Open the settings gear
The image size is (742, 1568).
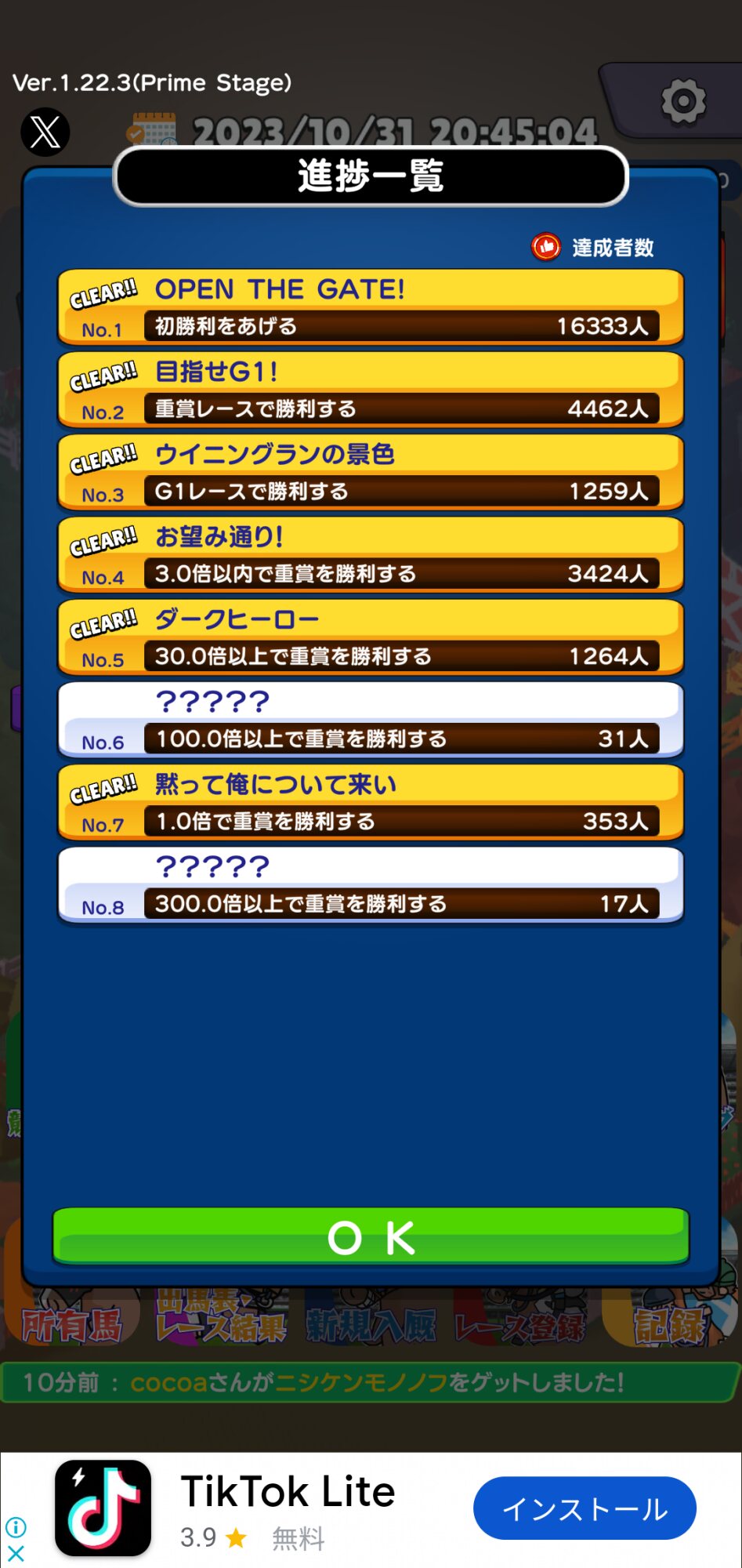(x=683, y=101)
